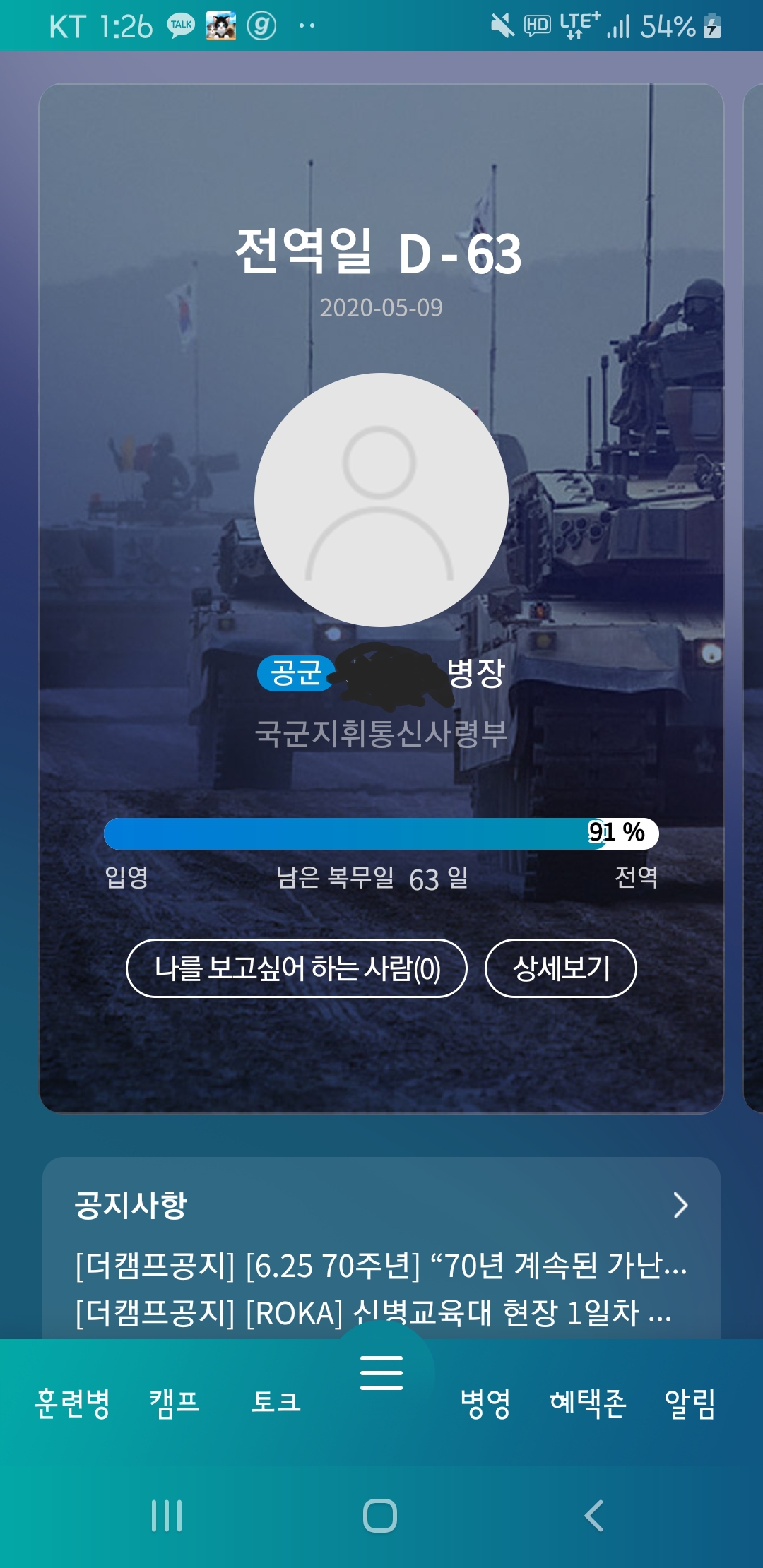Open the 혜택존 tab
This screenshot has width=763, height=1568.
(588, 1403)
